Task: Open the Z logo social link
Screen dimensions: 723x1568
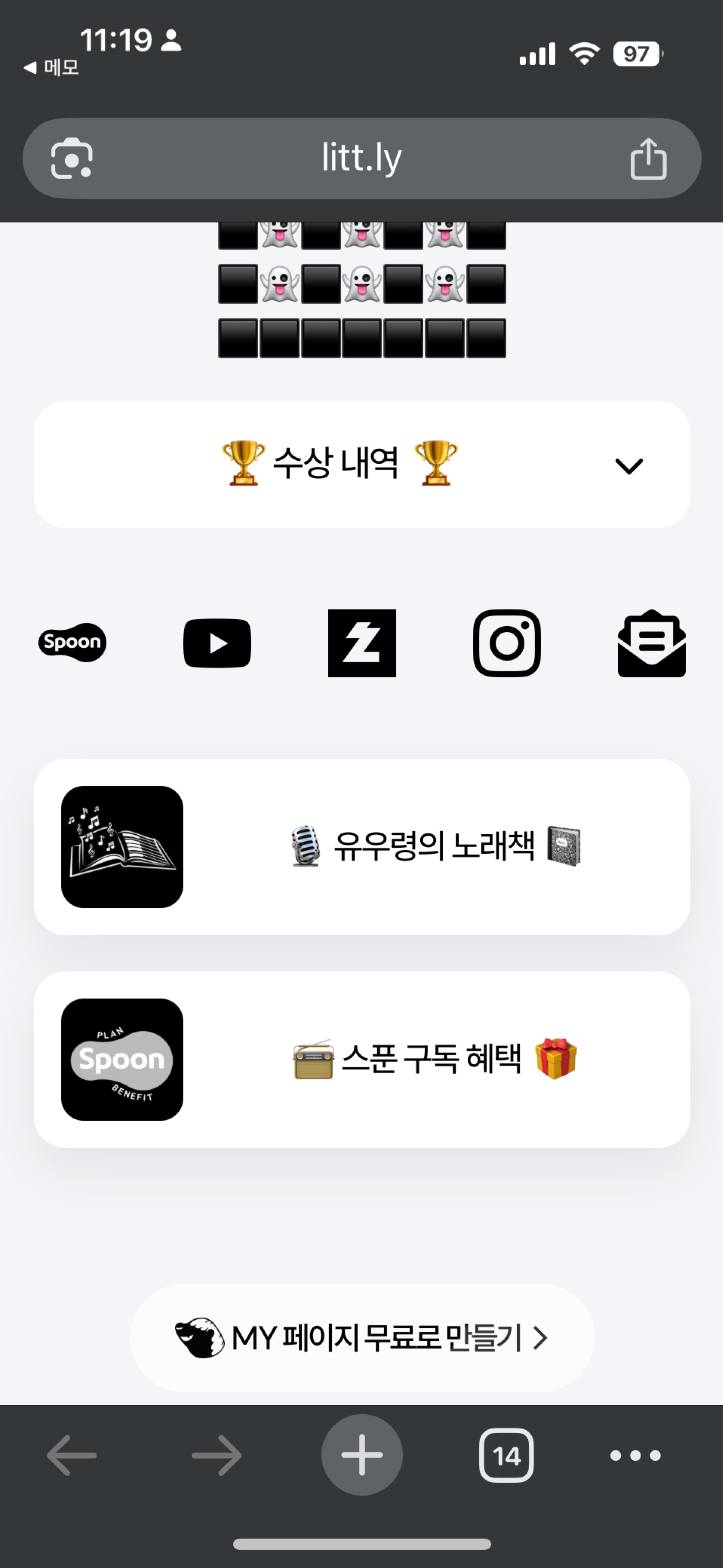Action: point(362,643)
